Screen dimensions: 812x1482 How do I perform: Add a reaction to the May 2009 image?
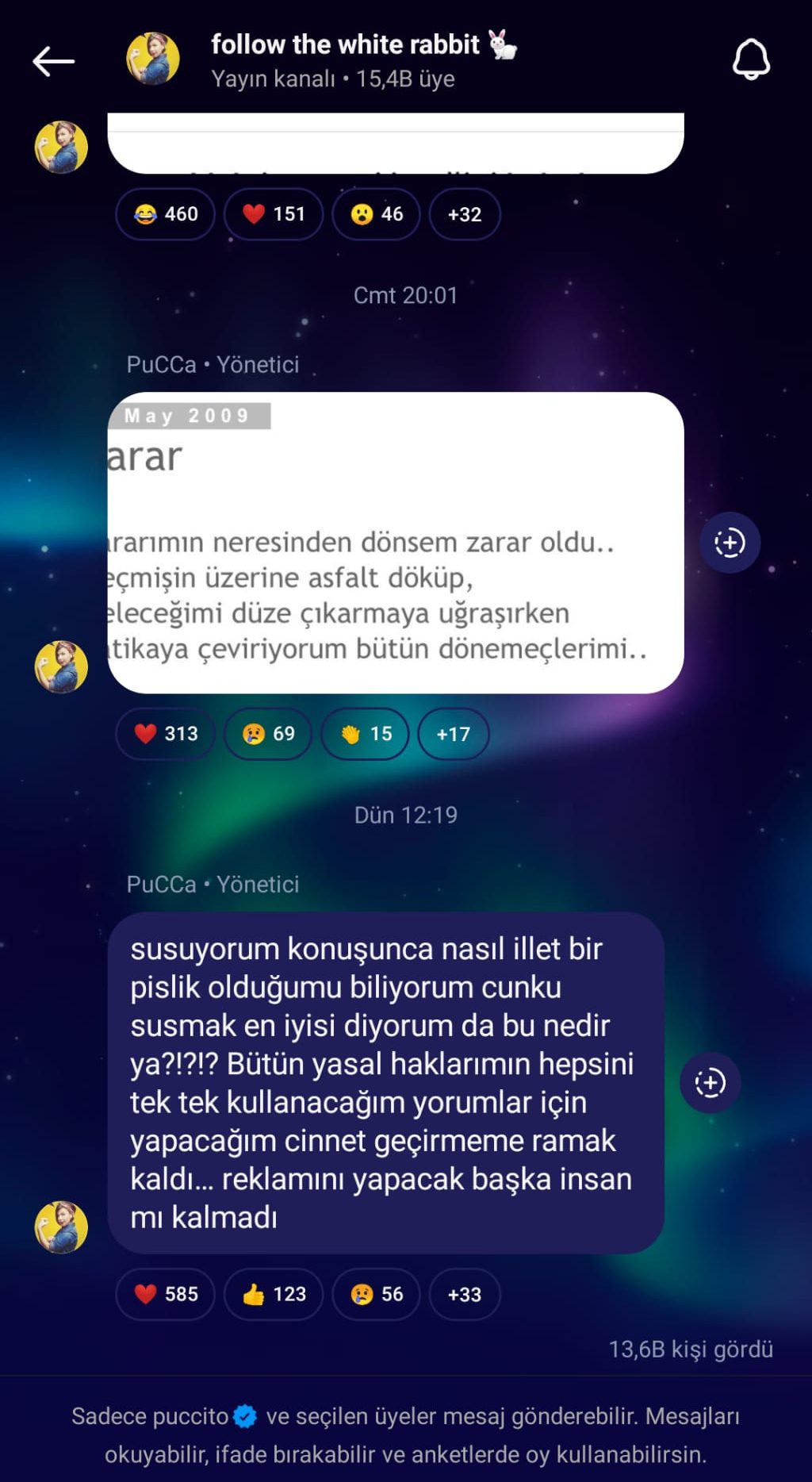(730, 543)
